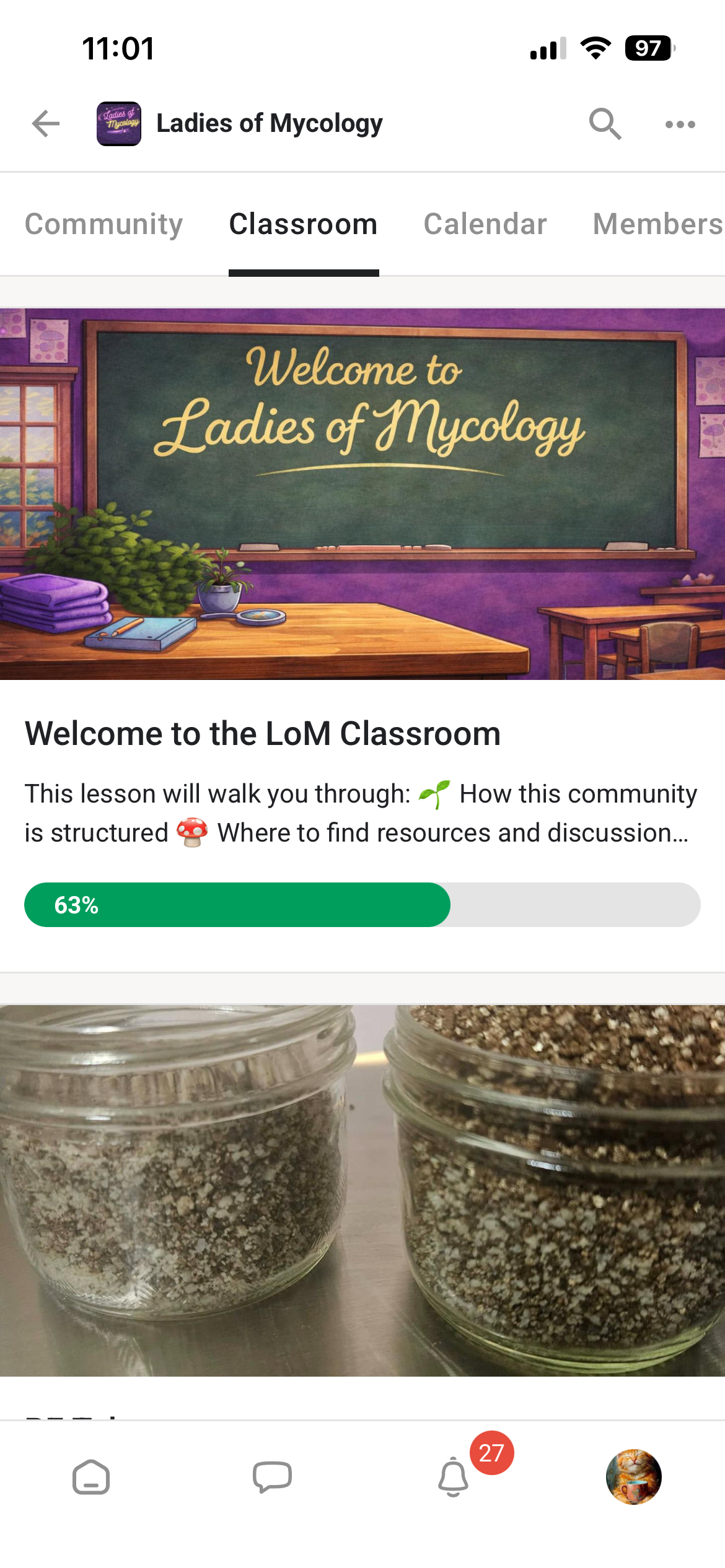Select the Classroom tab

(303, 224)
